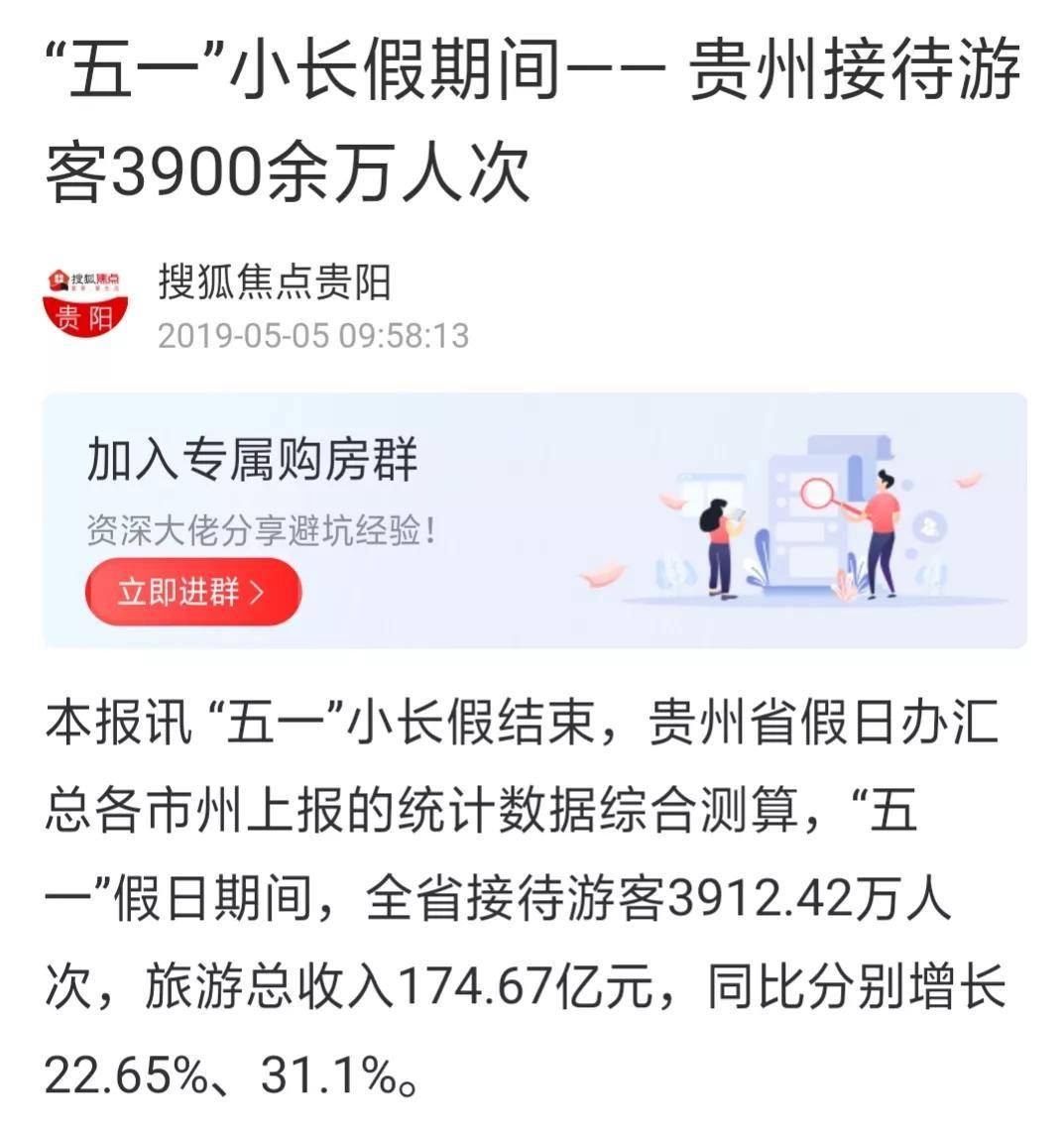Tap the 立即进群 button

click(192, 592)
